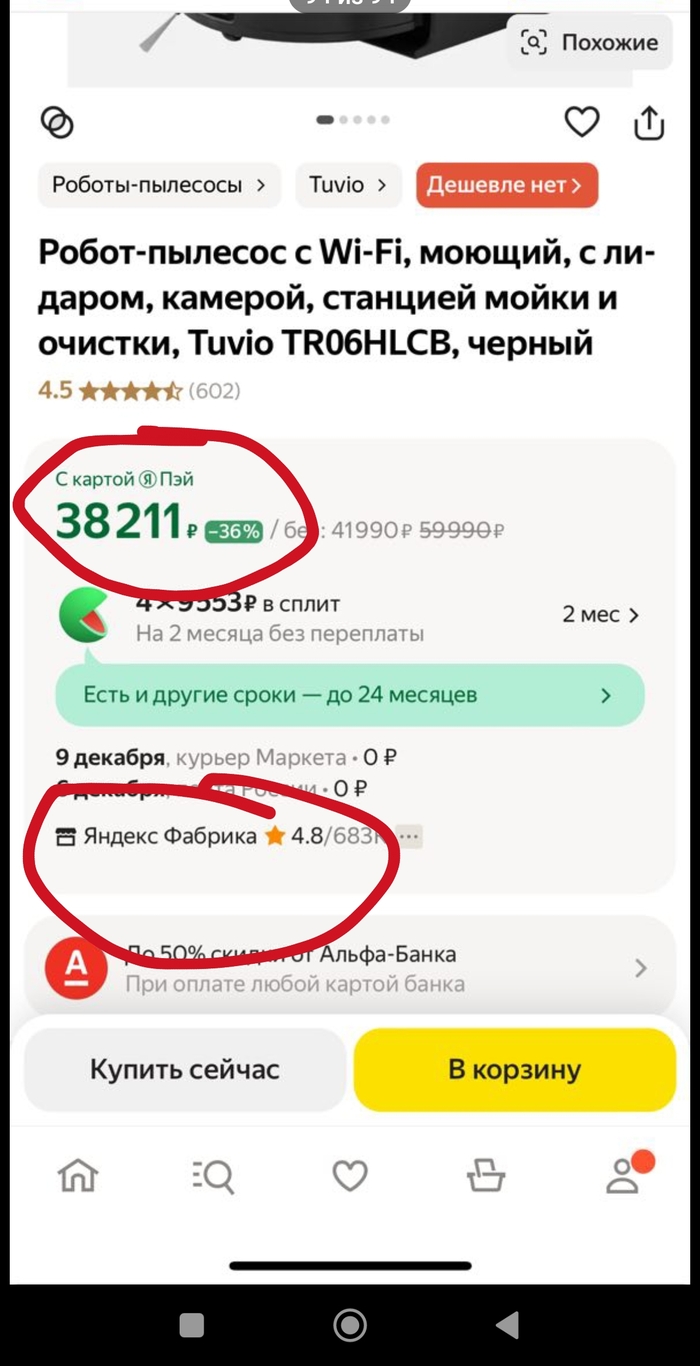Tap the Дешевле нет badge
Screen dimensions: 700x1366
click(x=507, y=185)
